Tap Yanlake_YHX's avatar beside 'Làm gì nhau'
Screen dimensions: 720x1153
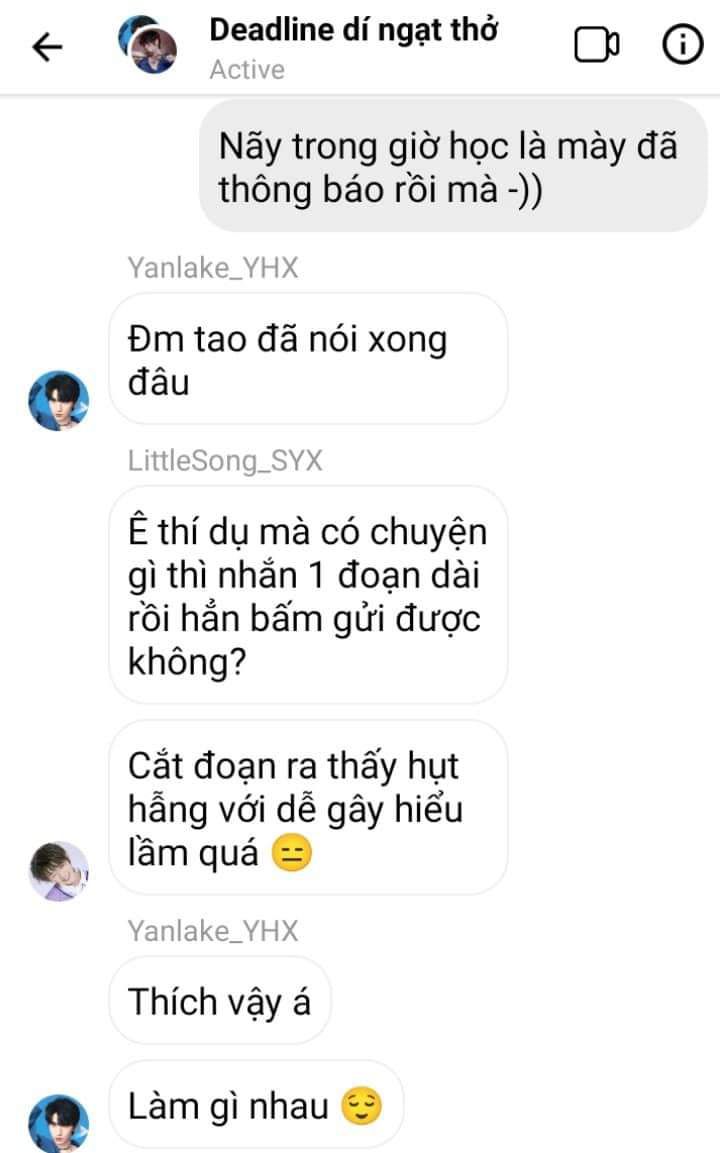pyautogui.click(x=58, y=1122)
